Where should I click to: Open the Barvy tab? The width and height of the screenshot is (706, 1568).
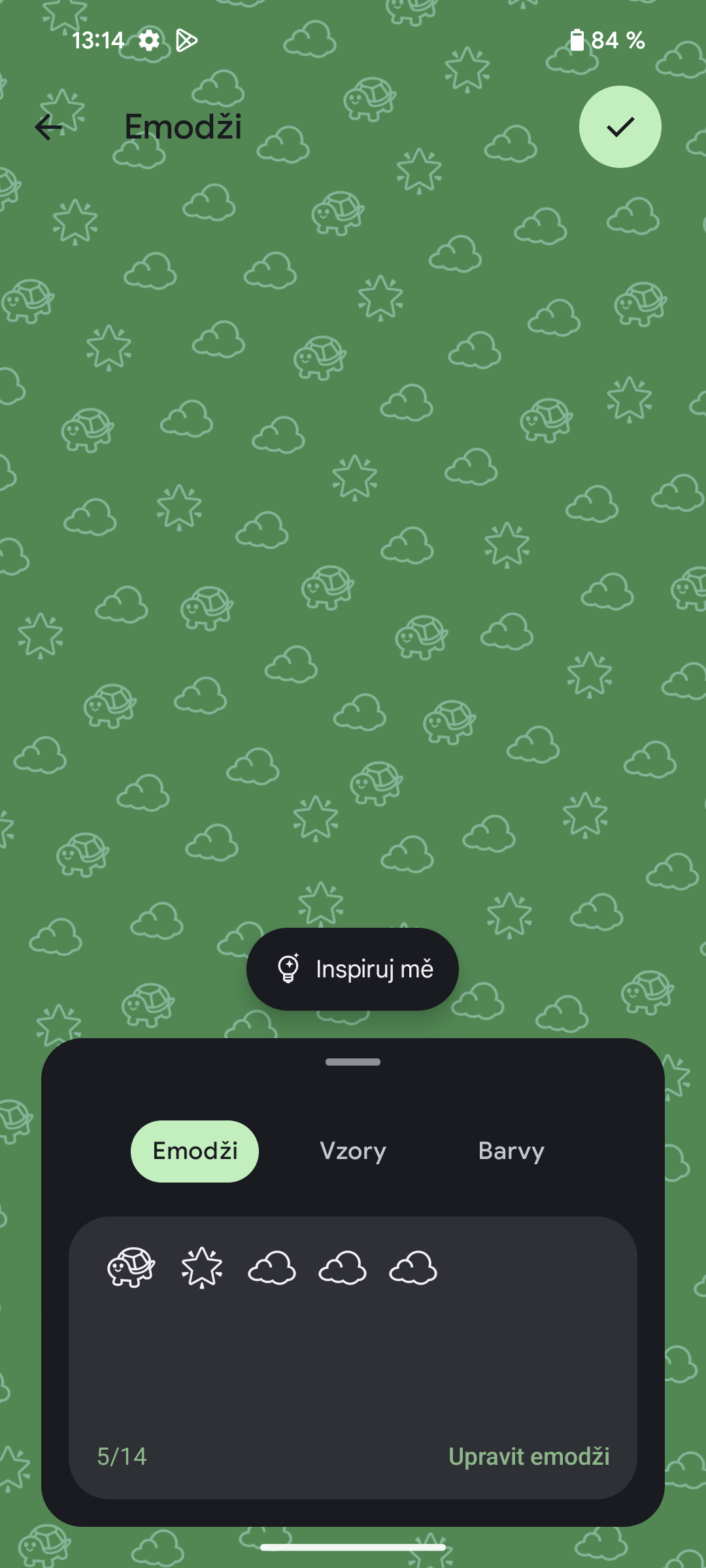(511, 1151)
